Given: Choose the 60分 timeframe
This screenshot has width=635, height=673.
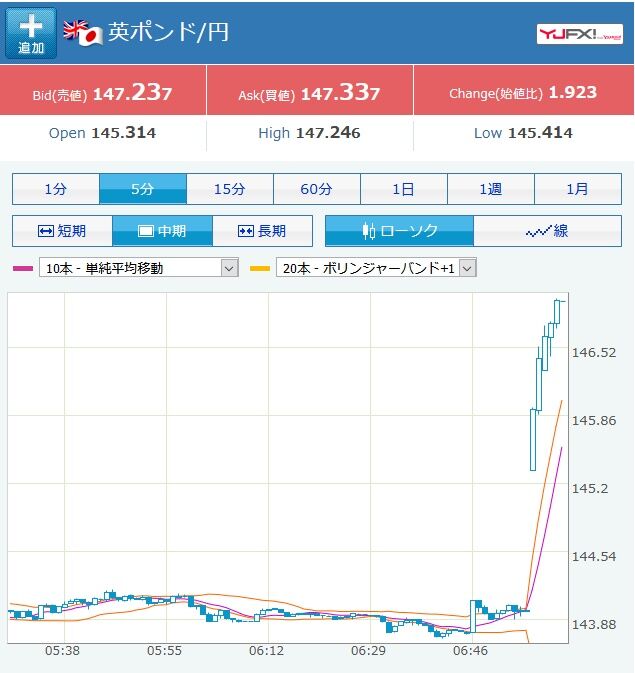Looking at the screenshot, I should pos(317,189).
